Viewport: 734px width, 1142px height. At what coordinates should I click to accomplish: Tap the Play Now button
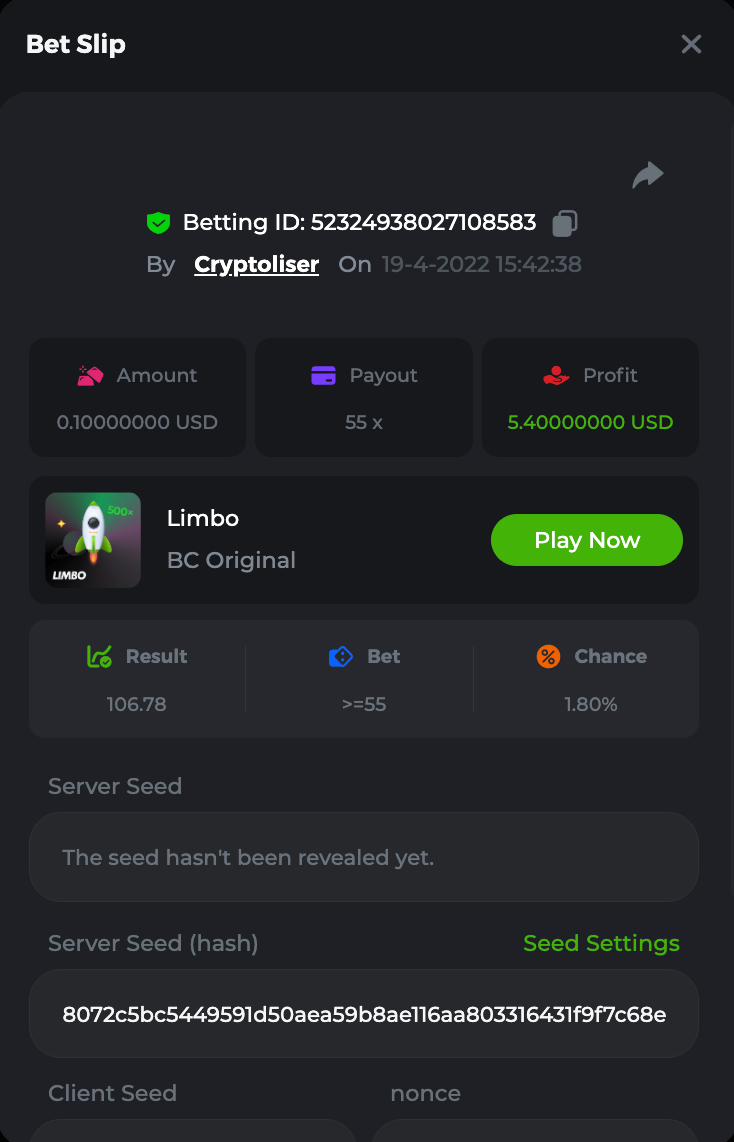coord(586,540)
